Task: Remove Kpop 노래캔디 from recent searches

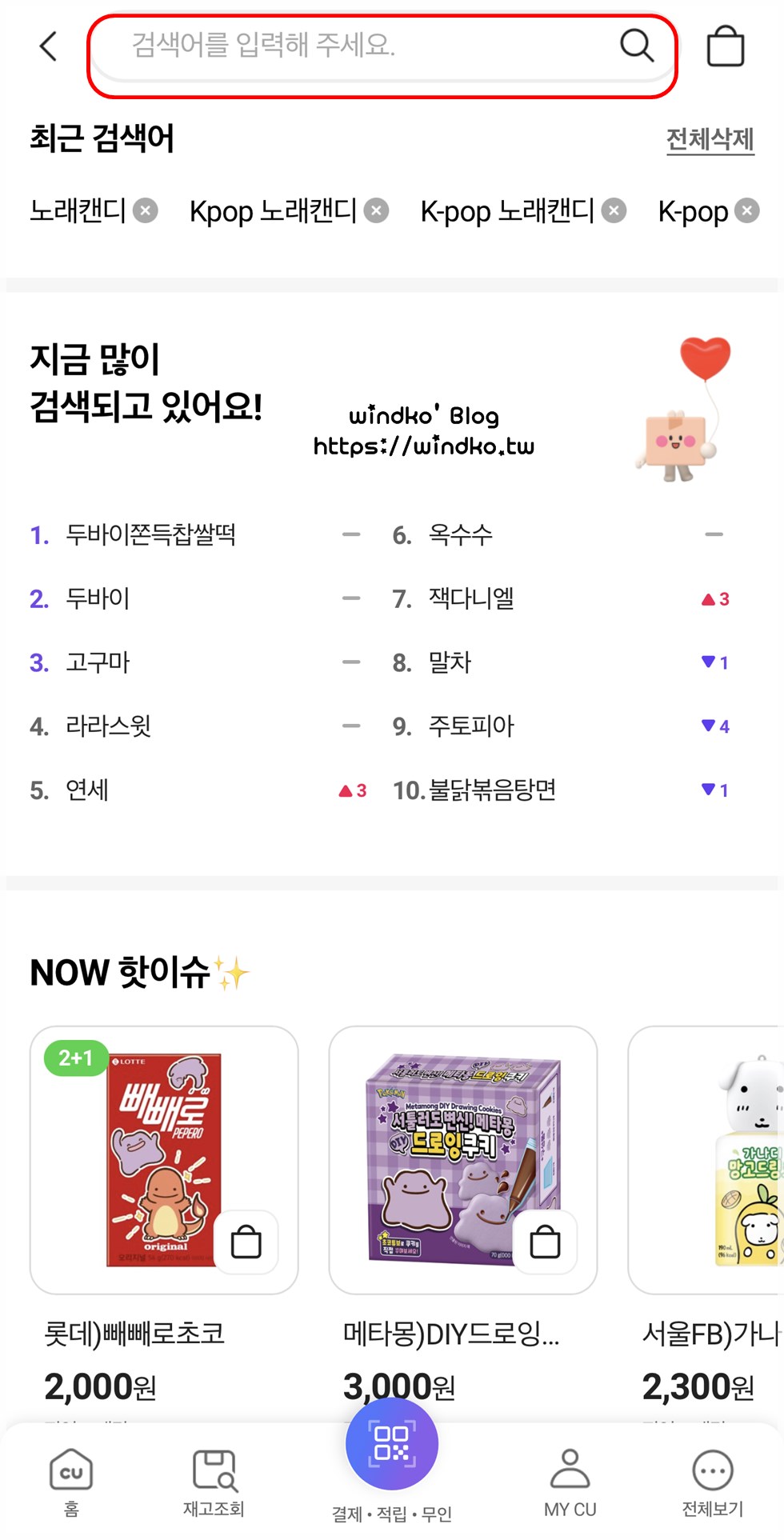Action: tap(376, 211)
